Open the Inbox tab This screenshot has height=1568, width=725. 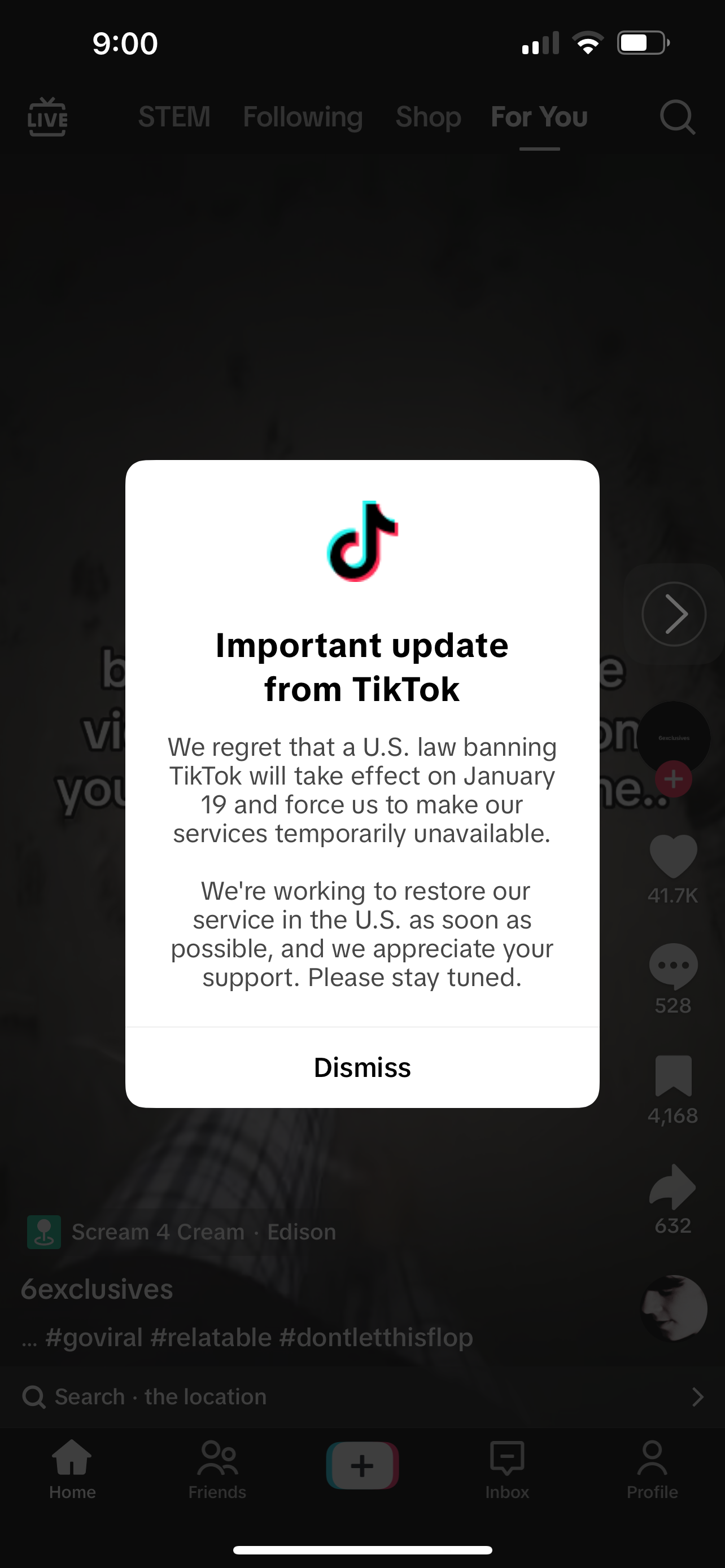(507, 1468)
